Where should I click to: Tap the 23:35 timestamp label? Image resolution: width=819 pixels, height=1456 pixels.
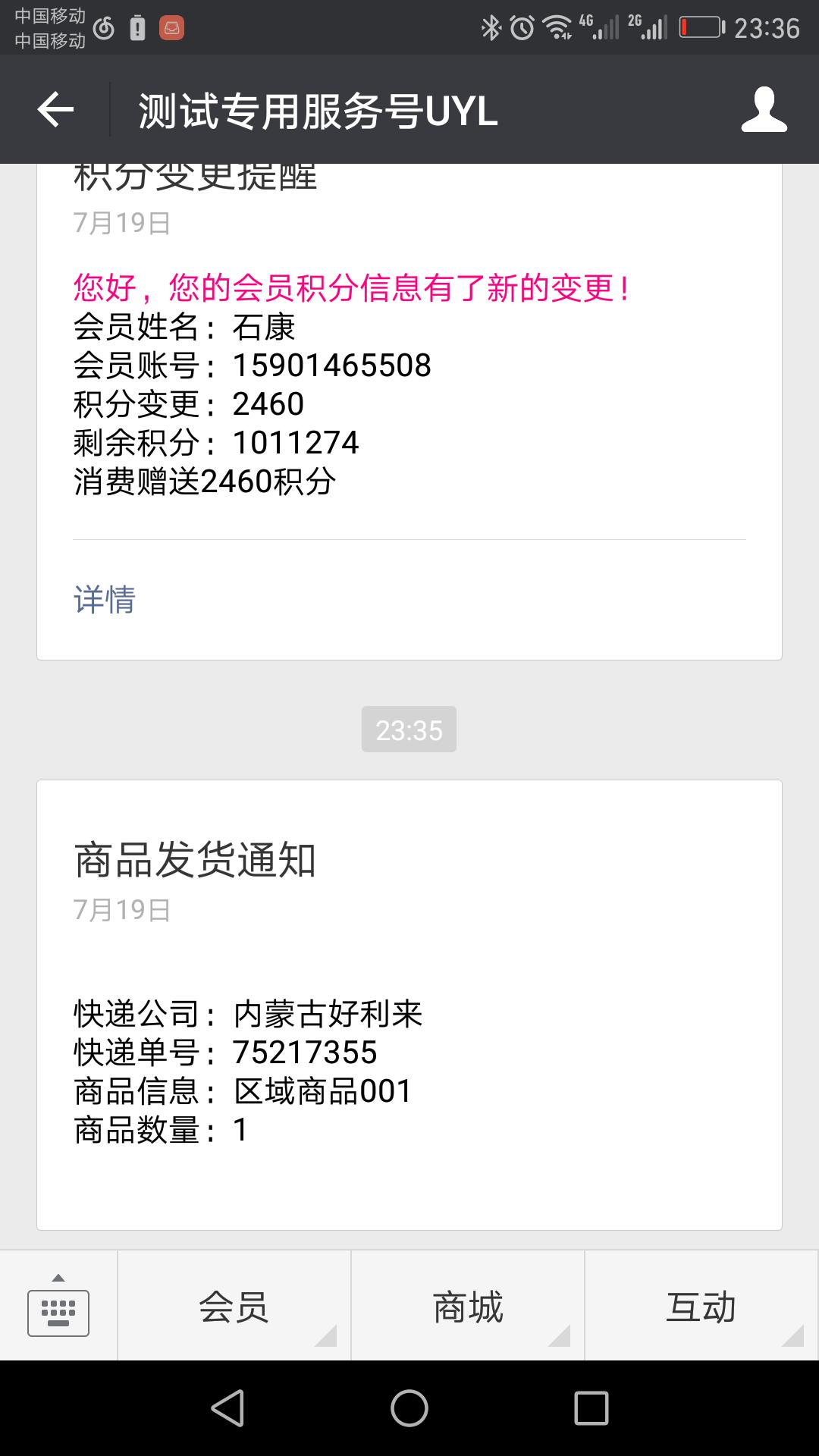pyautogui.click(x=409, y=730)
